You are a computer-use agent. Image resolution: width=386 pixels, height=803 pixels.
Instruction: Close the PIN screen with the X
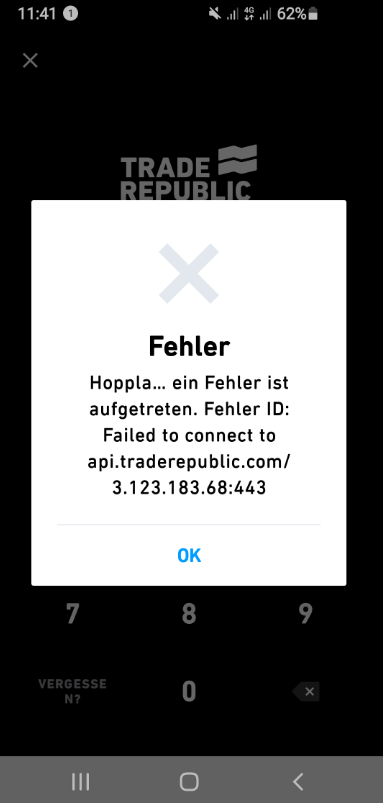30,61
